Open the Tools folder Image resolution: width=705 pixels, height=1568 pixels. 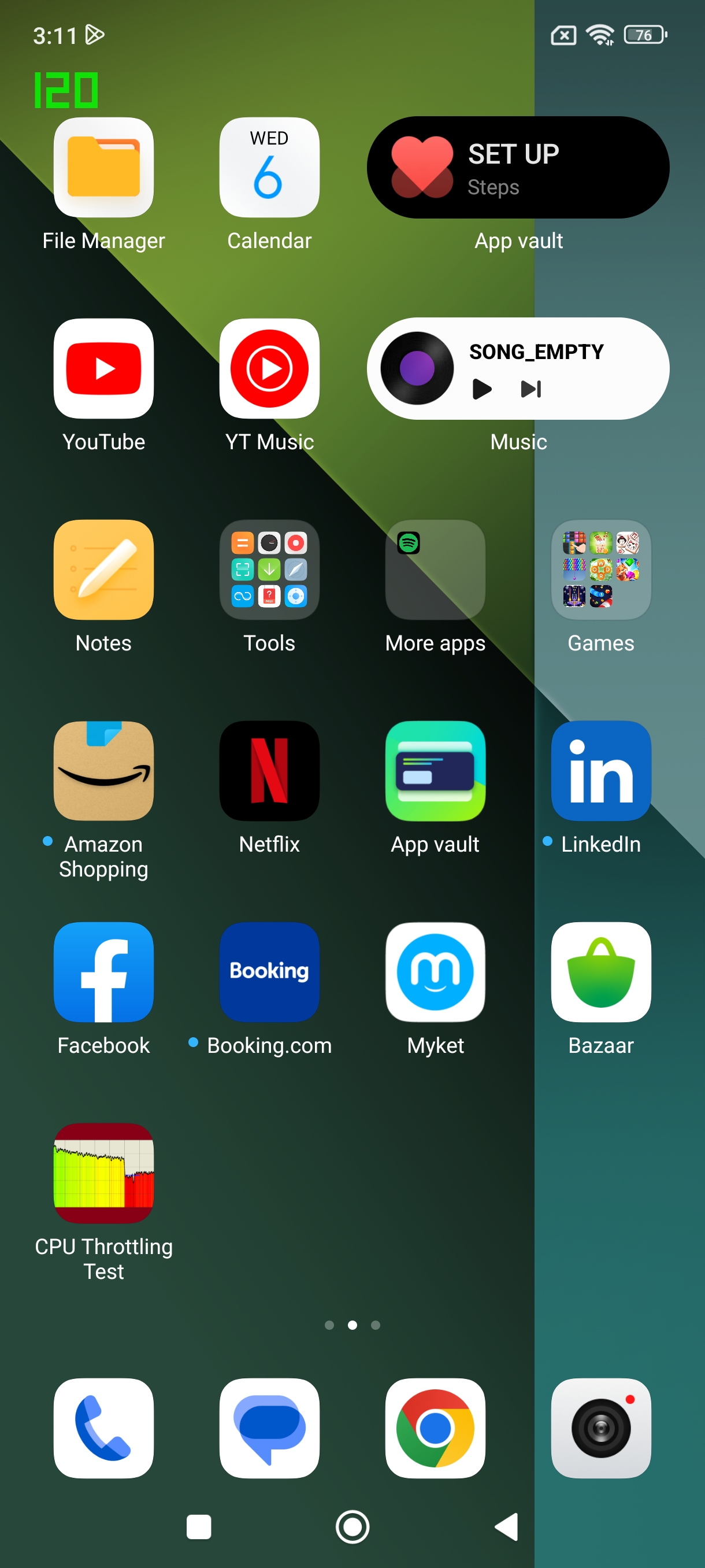(269, 569)
